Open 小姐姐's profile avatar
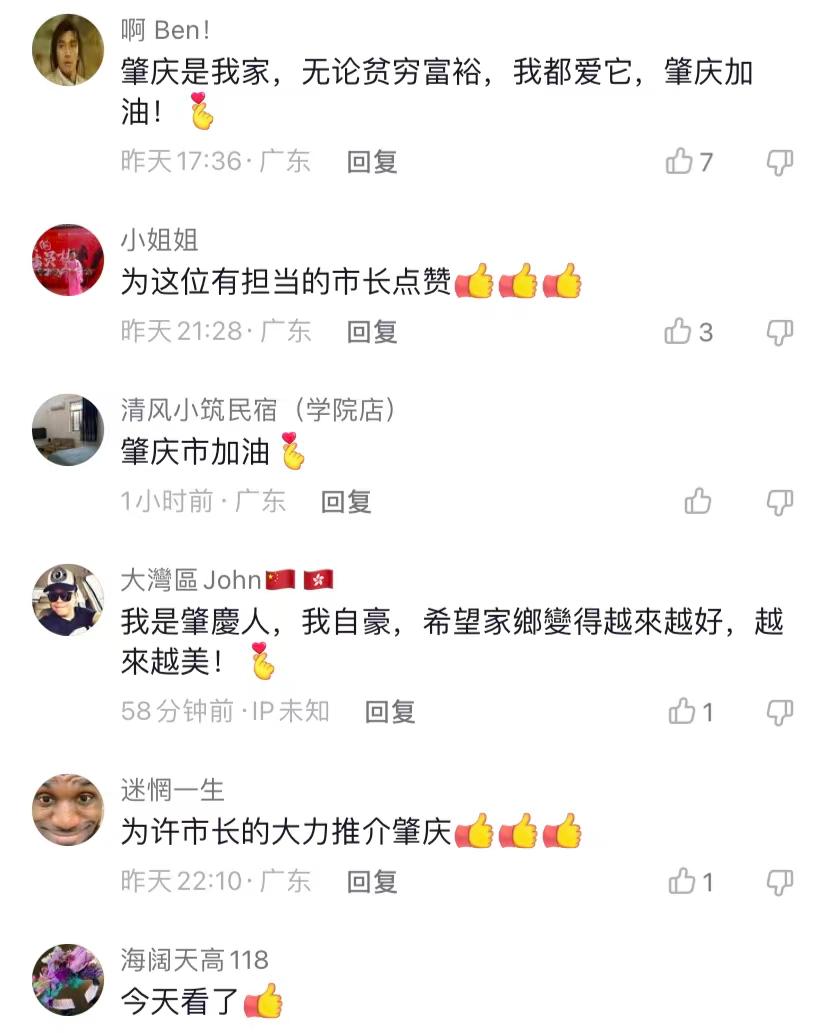Image resolution: width=828 pixels, height=1033 pixels. (68, 260)
